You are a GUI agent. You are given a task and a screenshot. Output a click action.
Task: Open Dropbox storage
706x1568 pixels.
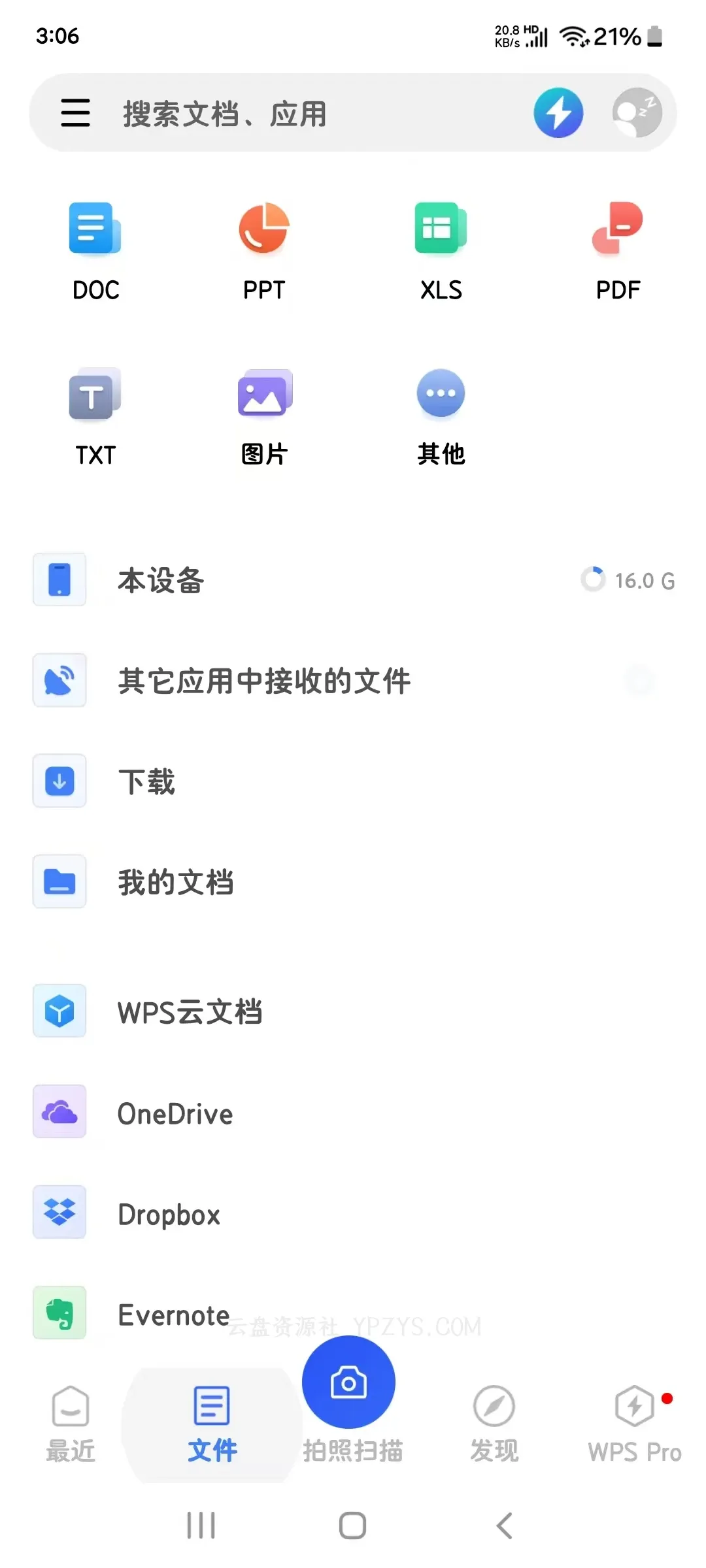353,1213
